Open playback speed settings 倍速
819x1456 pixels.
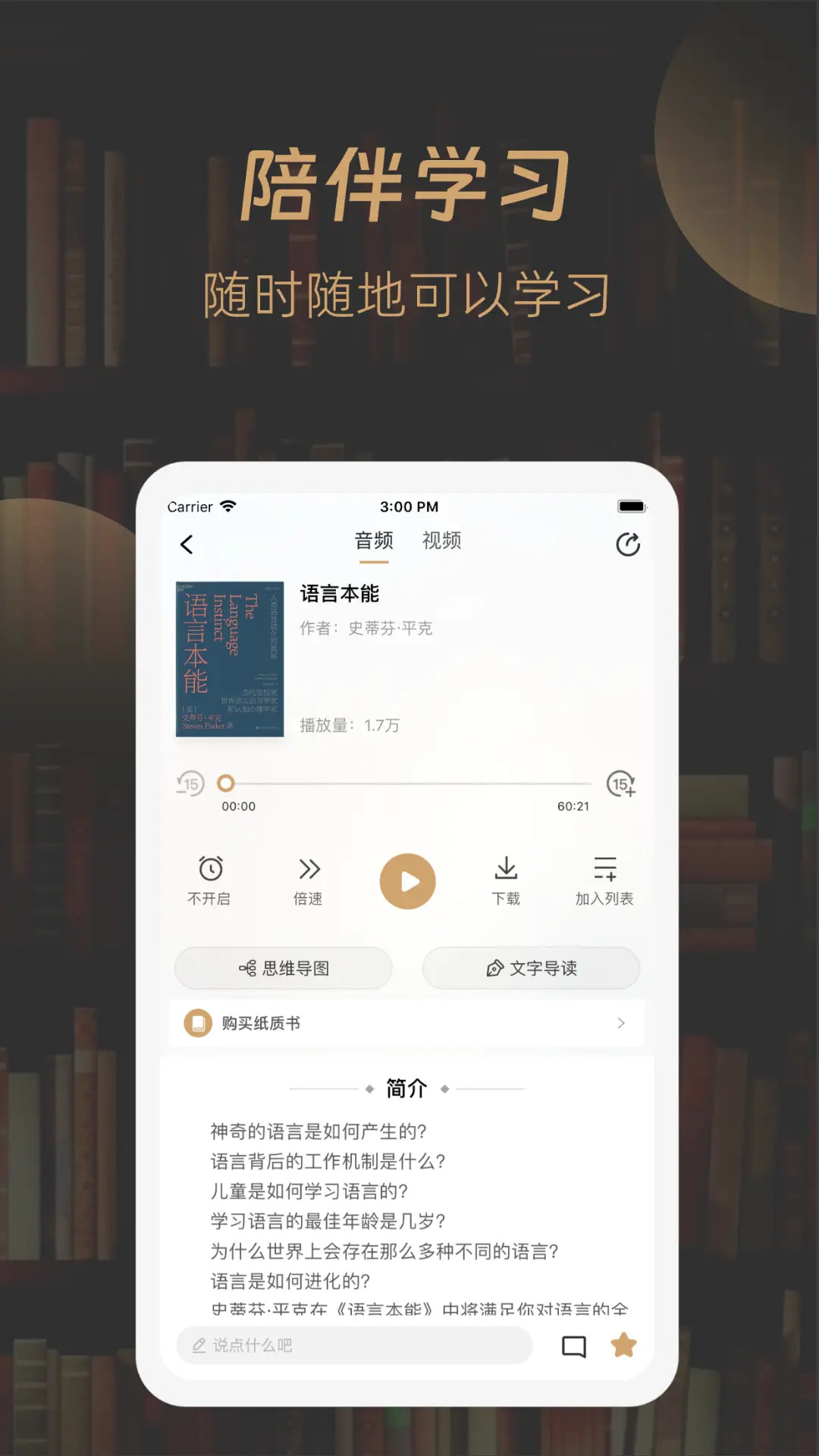tap(307, 881)
